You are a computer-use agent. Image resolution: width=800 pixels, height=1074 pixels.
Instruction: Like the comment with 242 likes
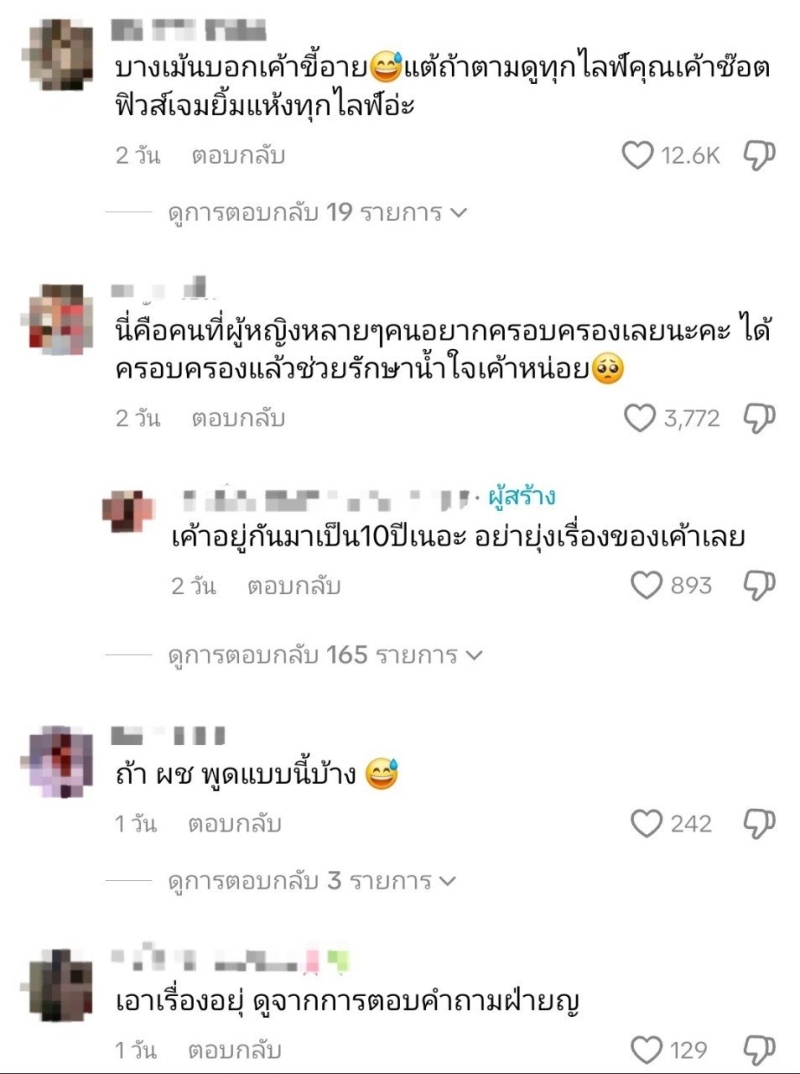[x=647, y=824]
